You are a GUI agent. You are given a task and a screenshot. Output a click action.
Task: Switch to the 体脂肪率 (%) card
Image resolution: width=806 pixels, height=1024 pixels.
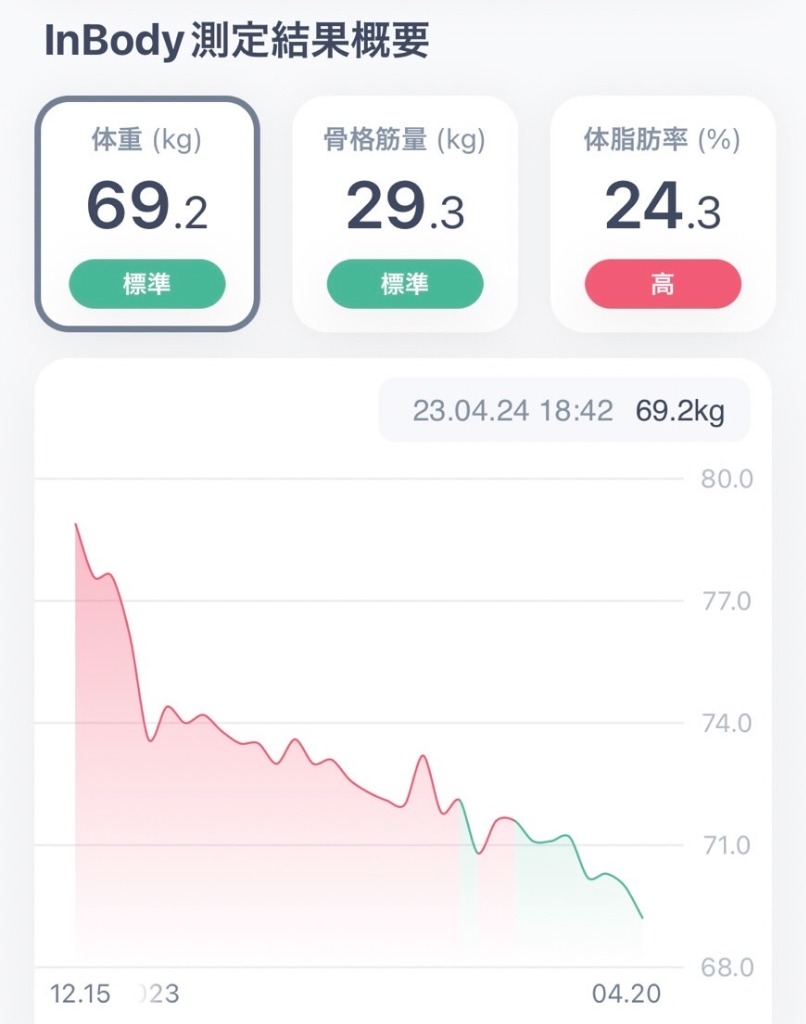(662, 213)
